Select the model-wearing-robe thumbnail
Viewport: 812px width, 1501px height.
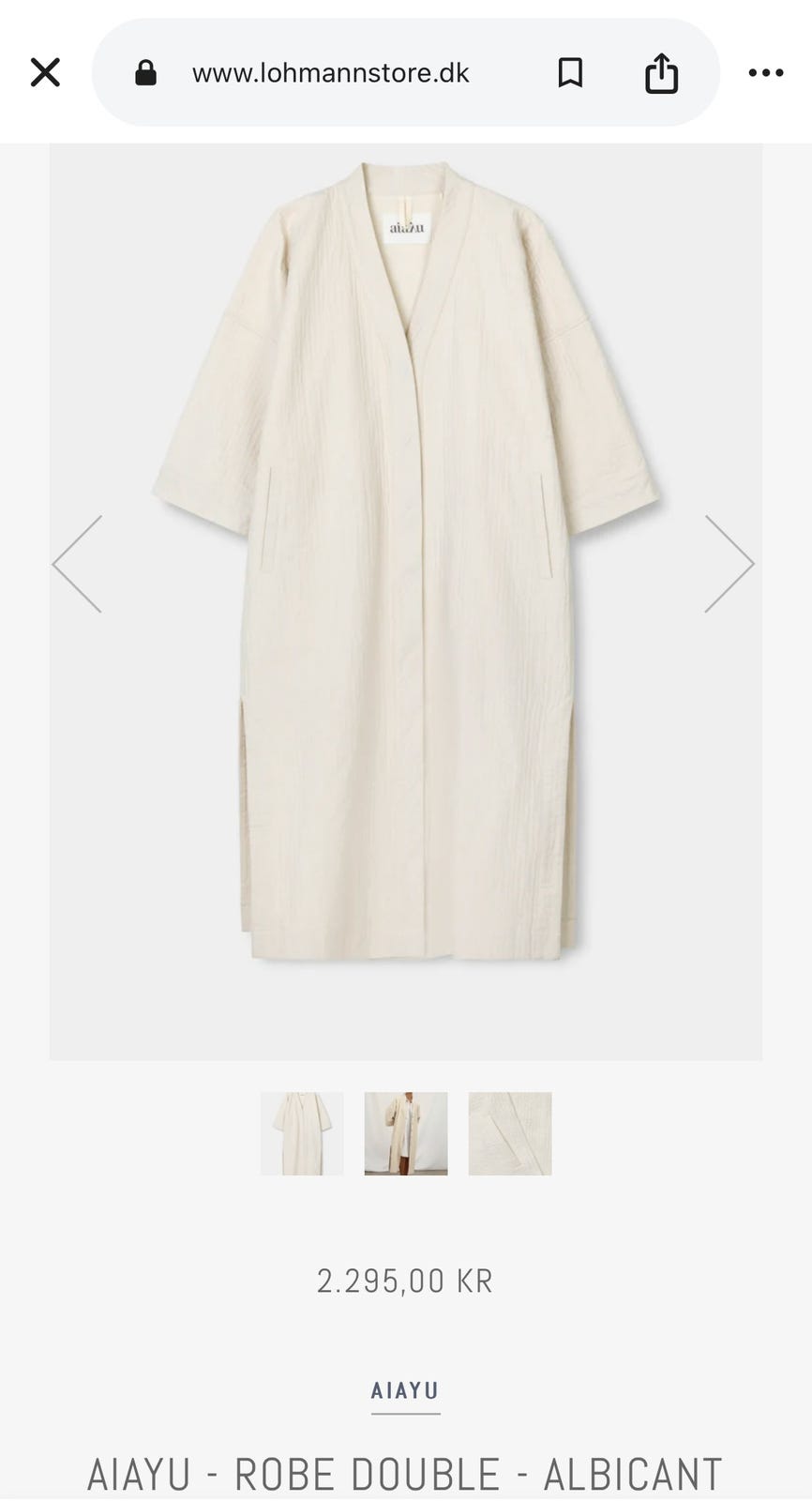tap(406, 1133)
